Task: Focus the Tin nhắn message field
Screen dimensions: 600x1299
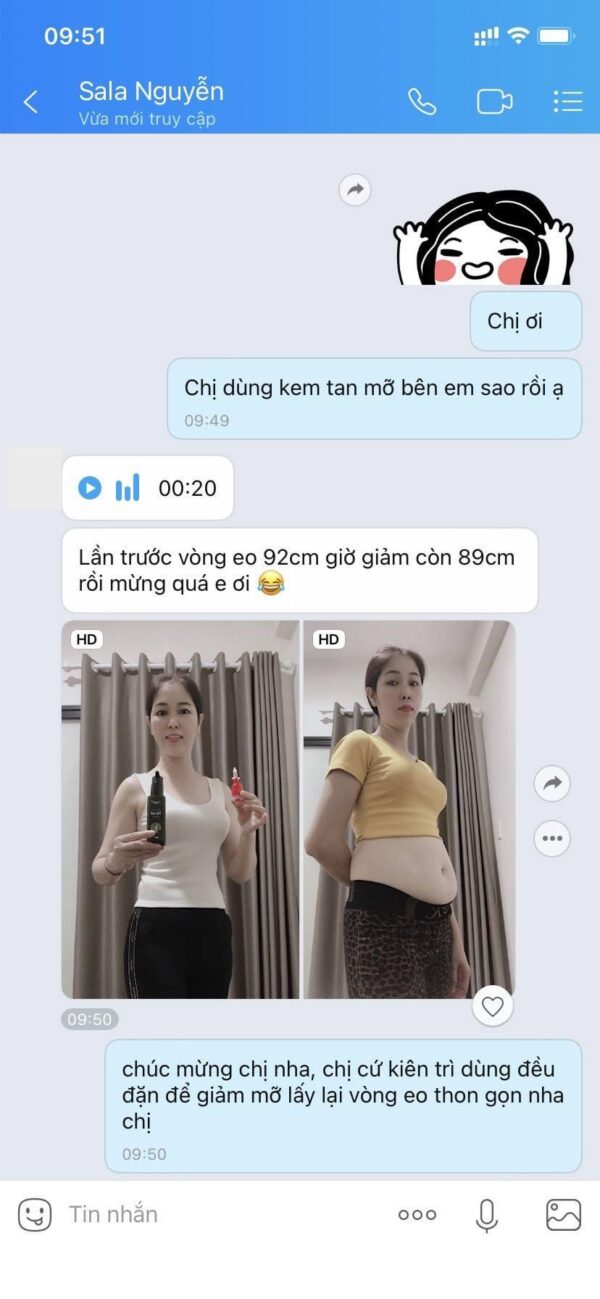Action: point(220,1214)
